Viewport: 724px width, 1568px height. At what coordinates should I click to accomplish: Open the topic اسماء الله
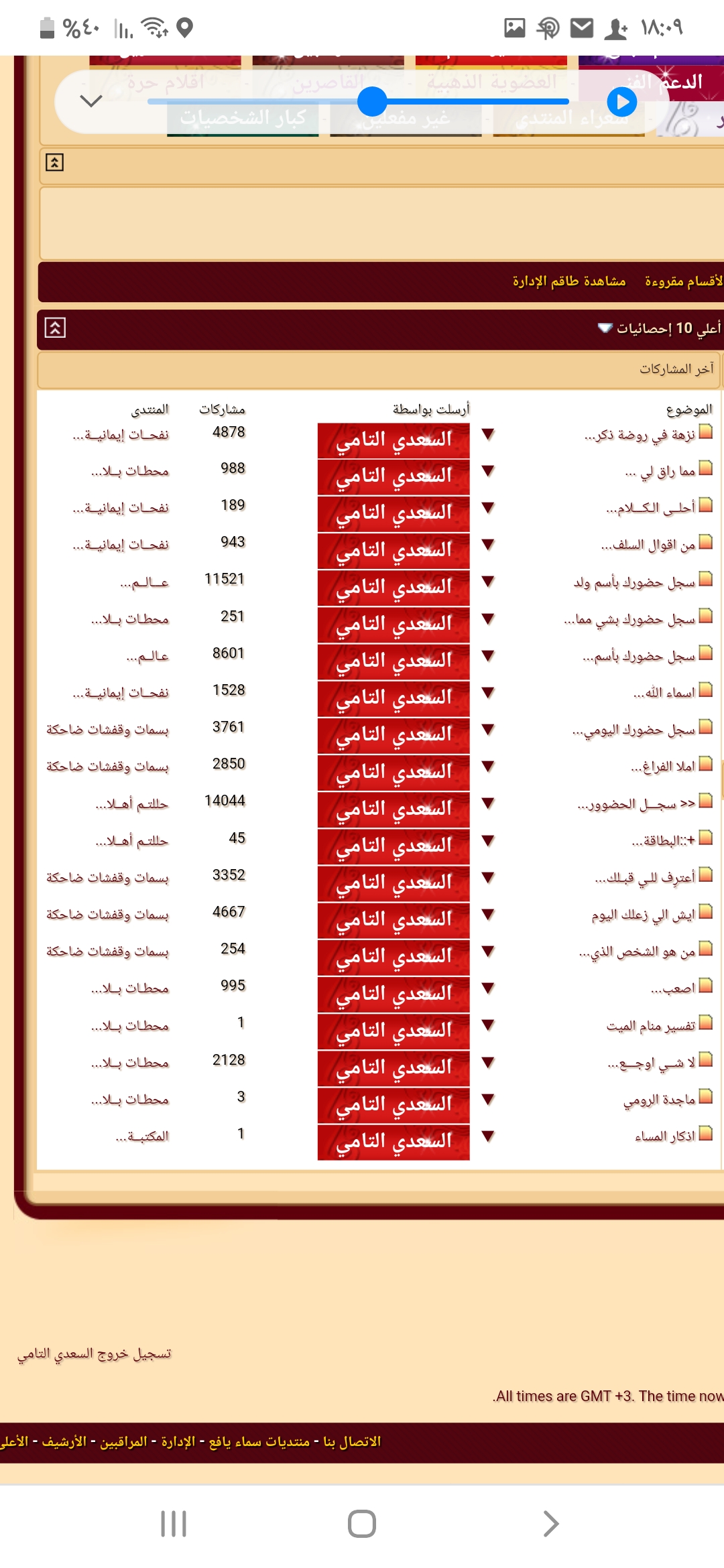pos(664,693)
